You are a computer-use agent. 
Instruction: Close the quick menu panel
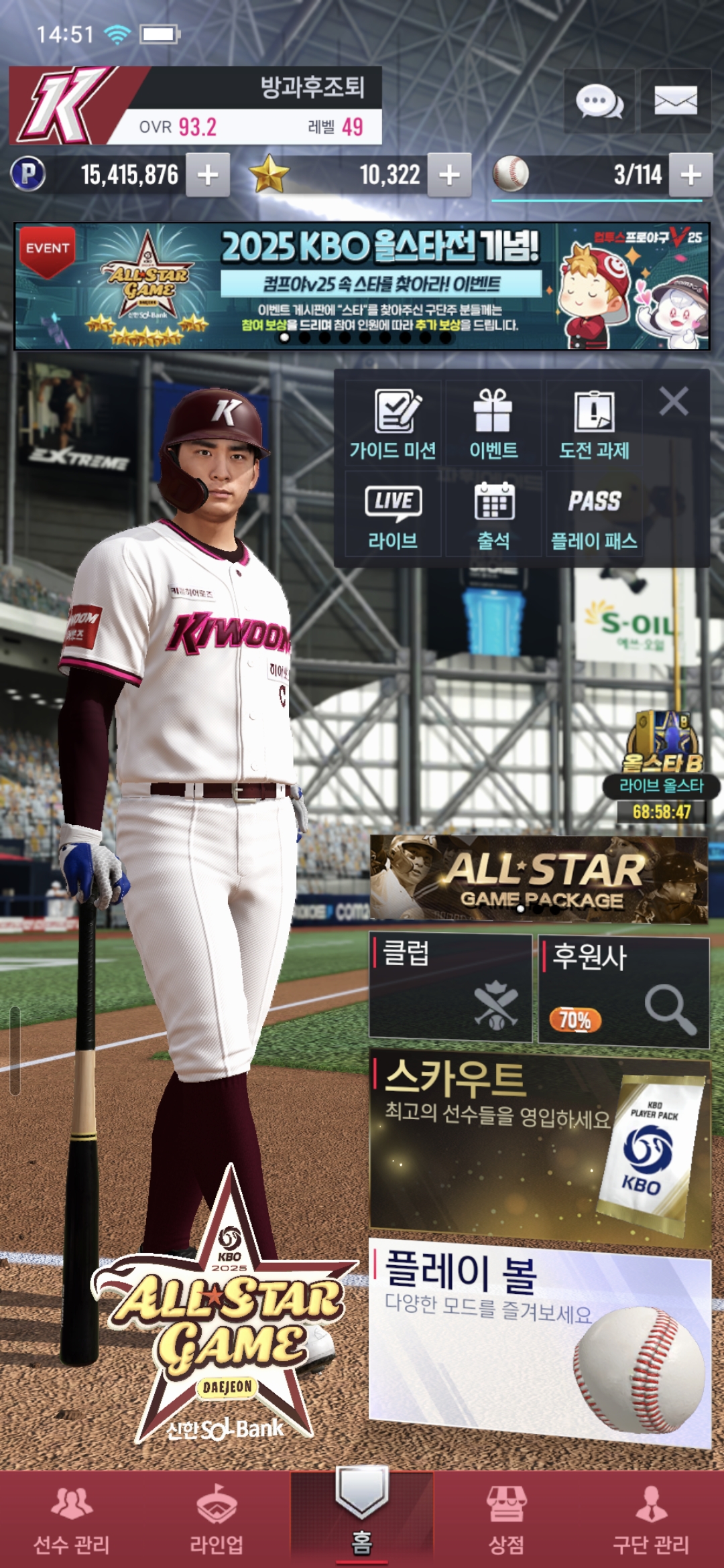(x=674, y=402)
